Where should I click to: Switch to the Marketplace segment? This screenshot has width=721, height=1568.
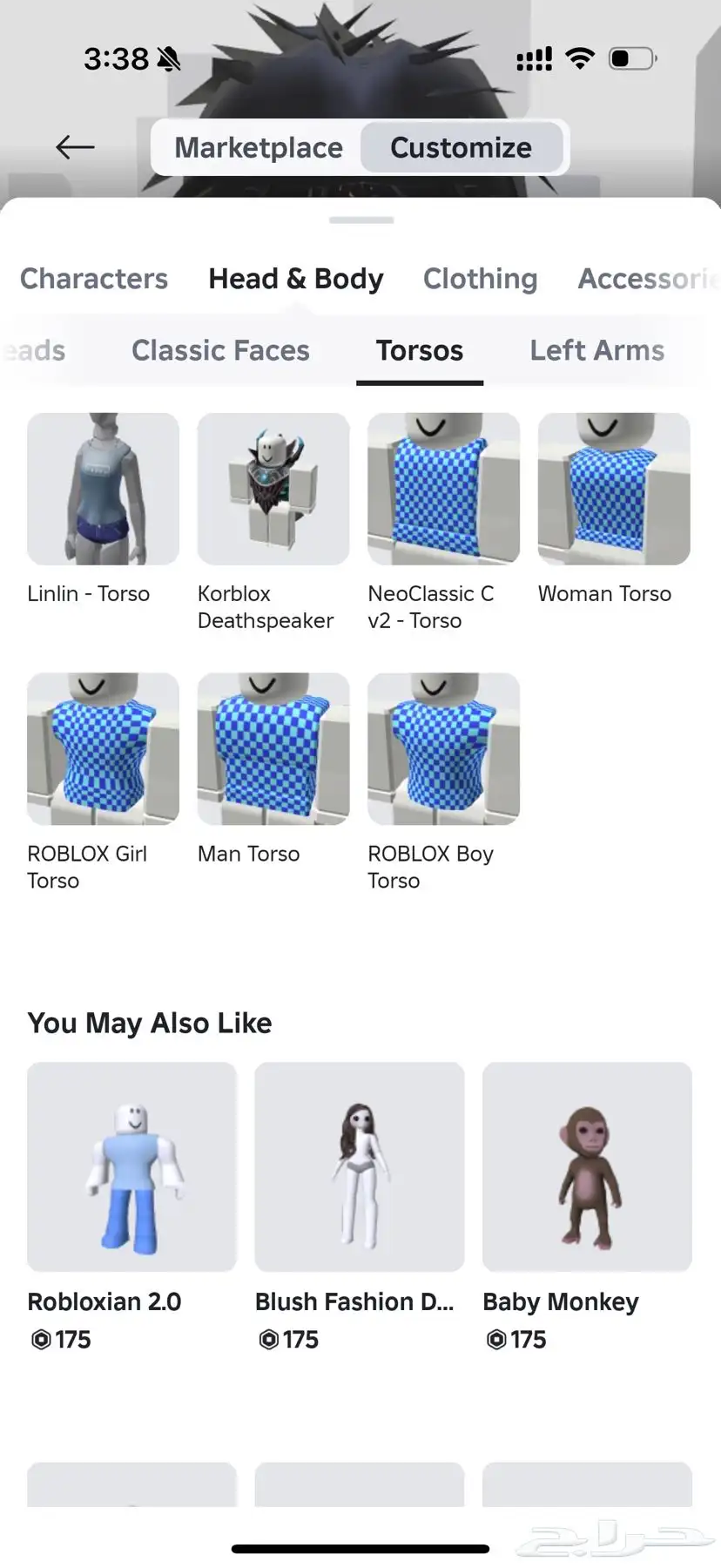(259, 148)
